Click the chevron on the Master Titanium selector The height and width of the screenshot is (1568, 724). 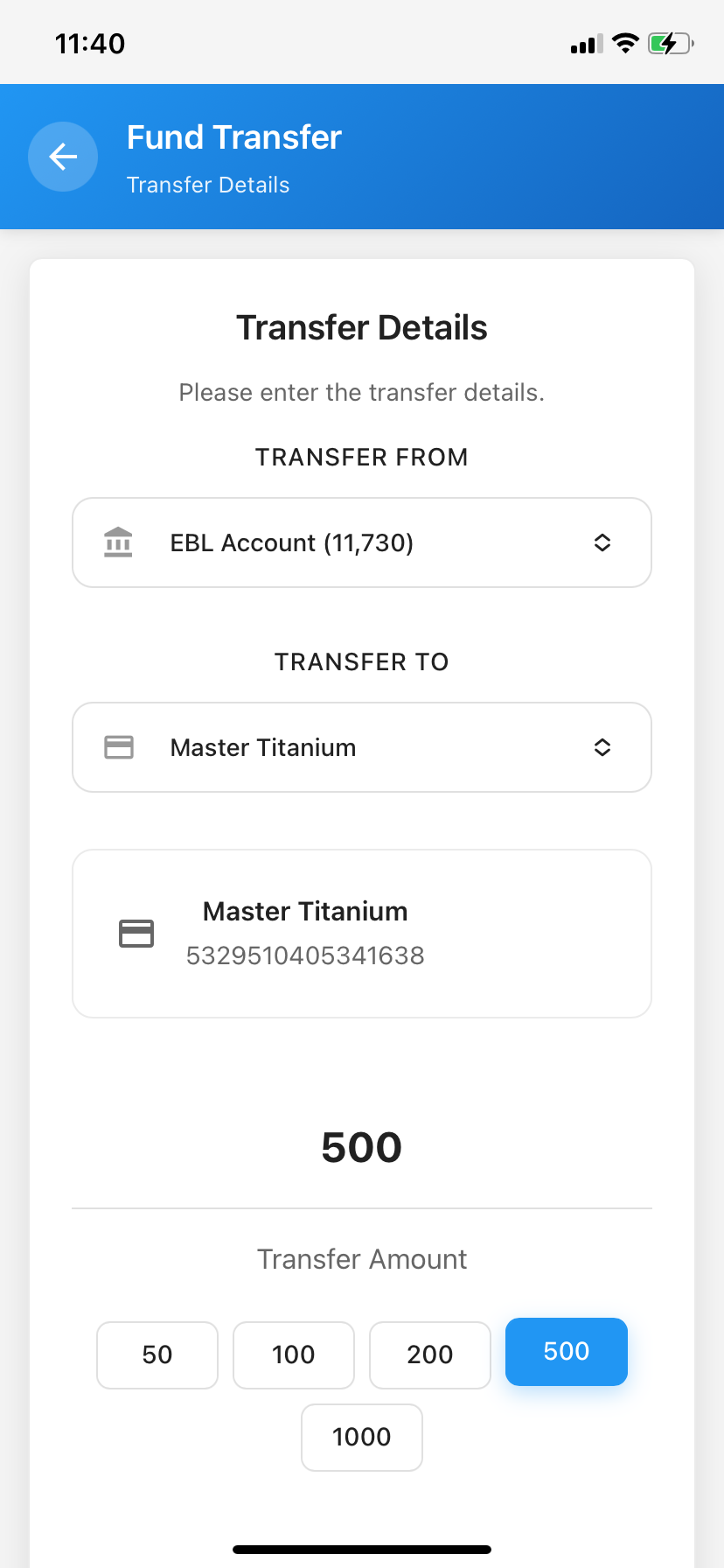coord(602,747)
